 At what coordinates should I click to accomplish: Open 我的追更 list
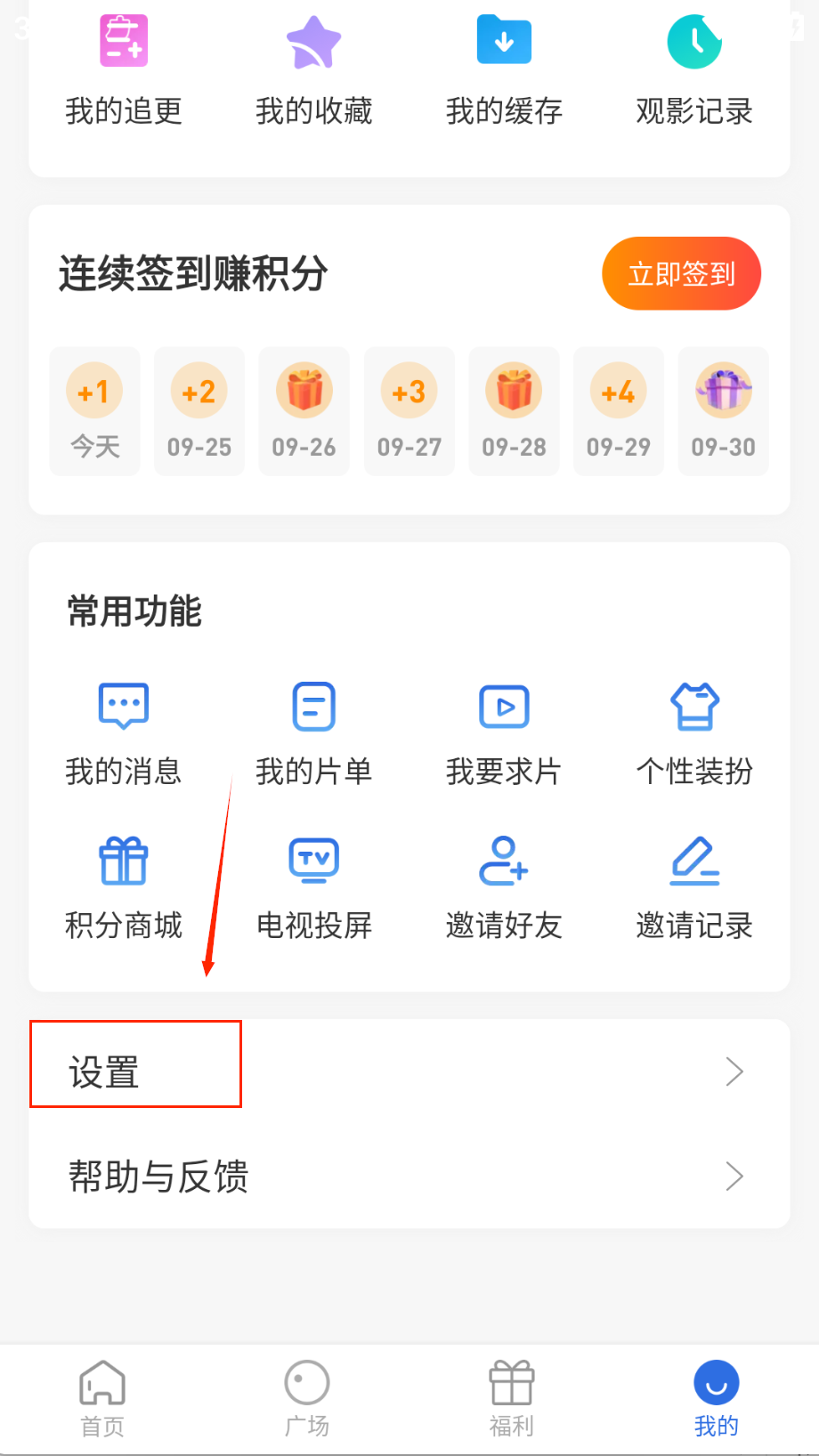124,71
